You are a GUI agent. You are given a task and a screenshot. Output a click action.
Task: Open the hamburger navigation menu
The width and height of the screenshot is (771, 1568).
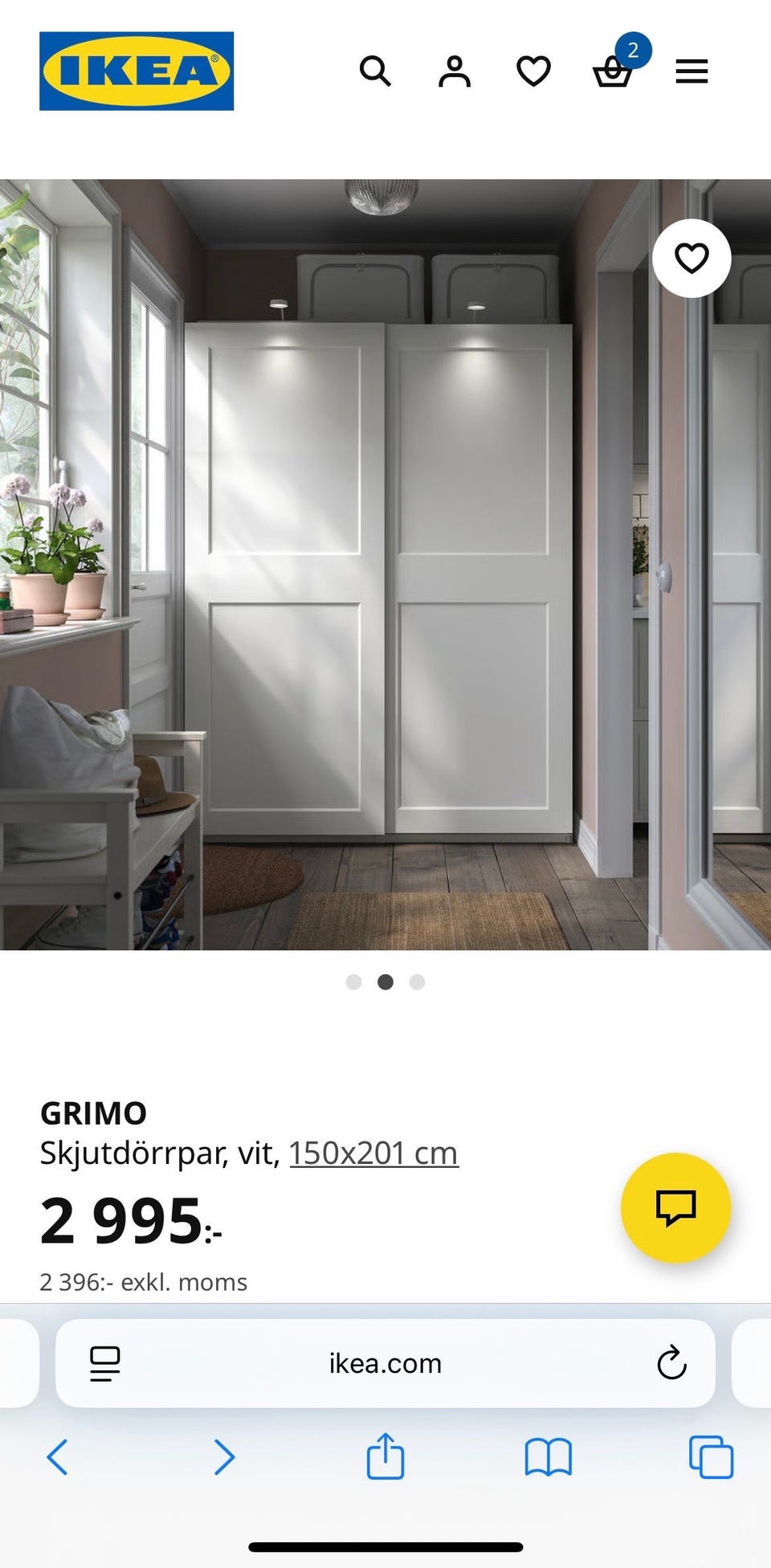coord(690,72)
